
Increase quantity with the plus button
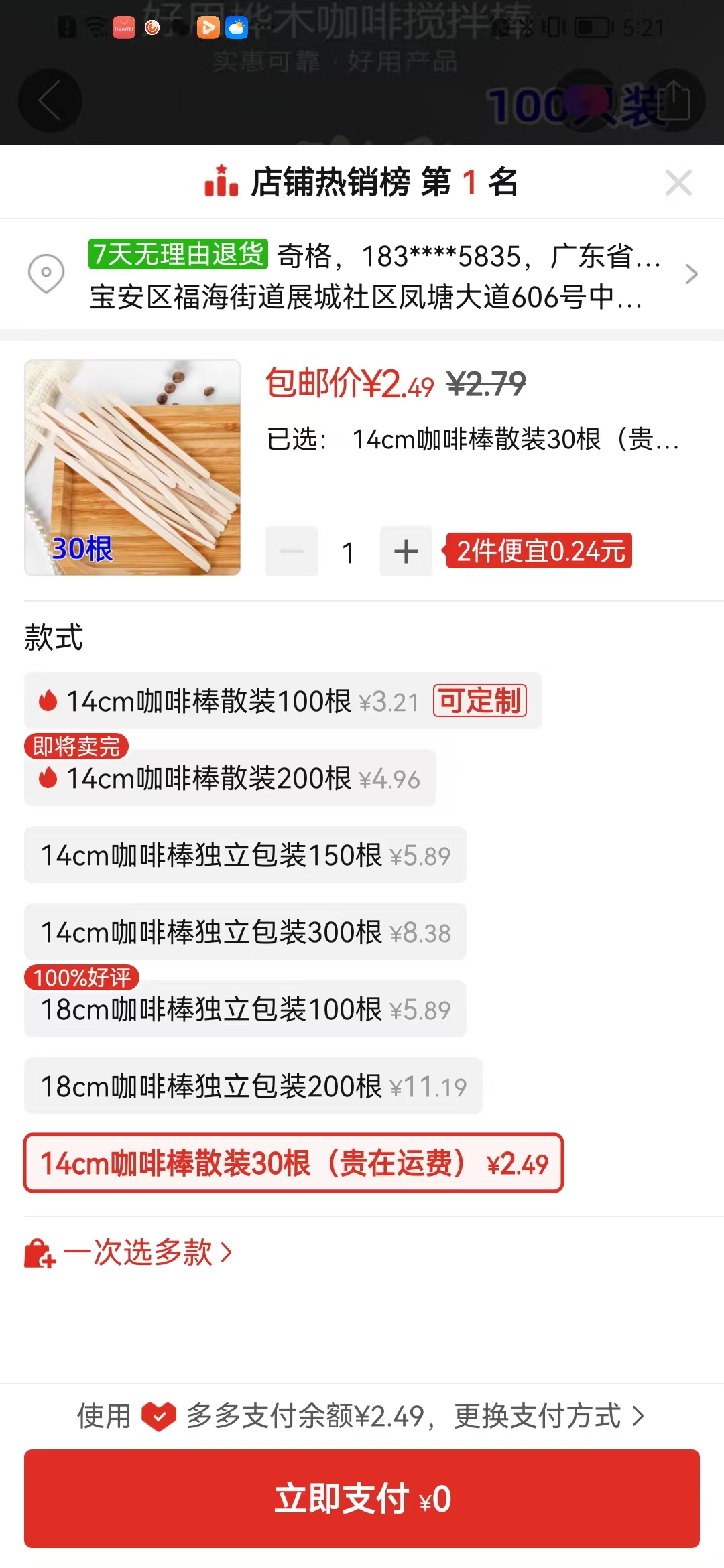(x=406, y=551)
